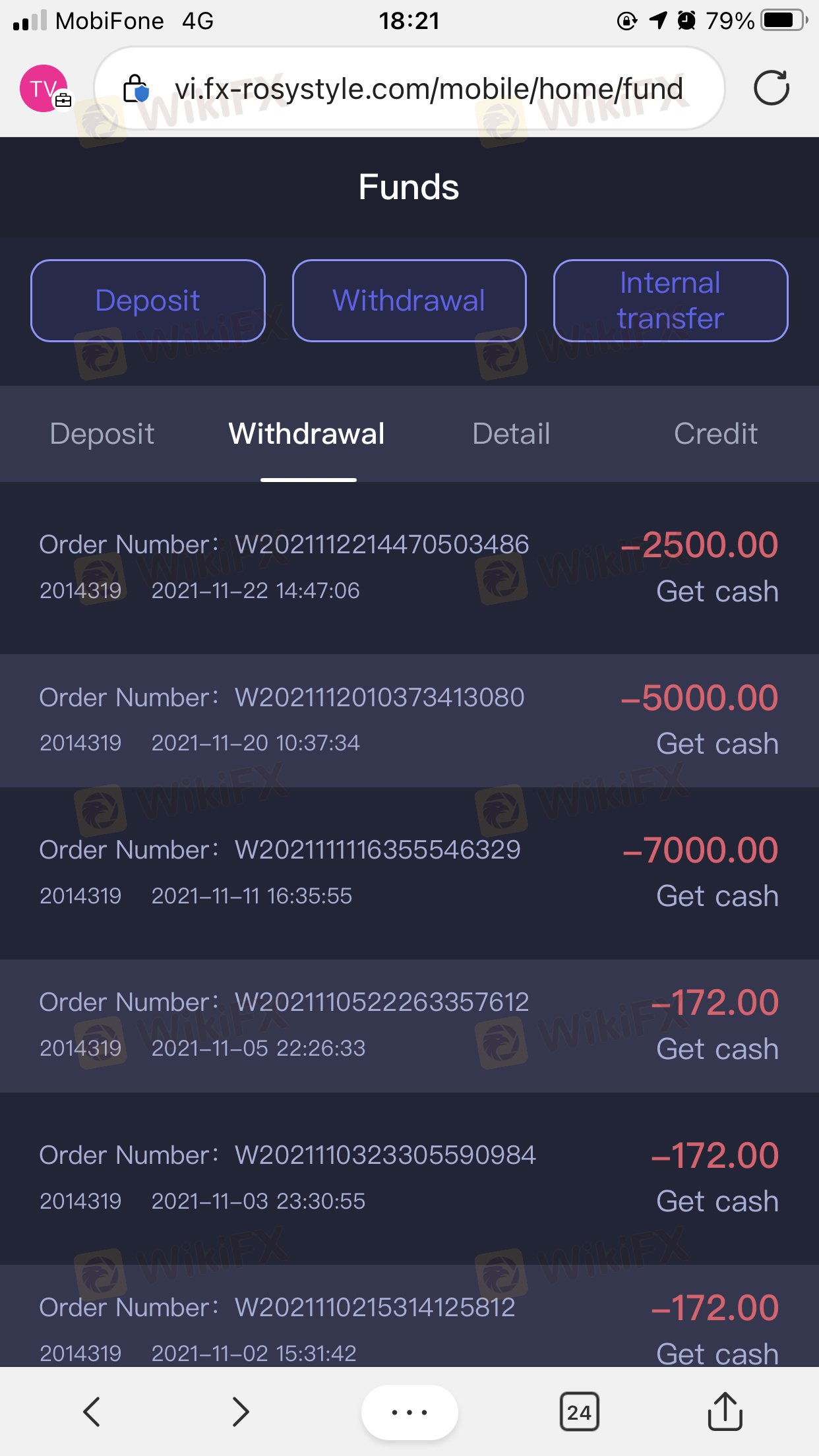Open the browser three-dot menu

pyautogui.click(x=409, y=1412)
